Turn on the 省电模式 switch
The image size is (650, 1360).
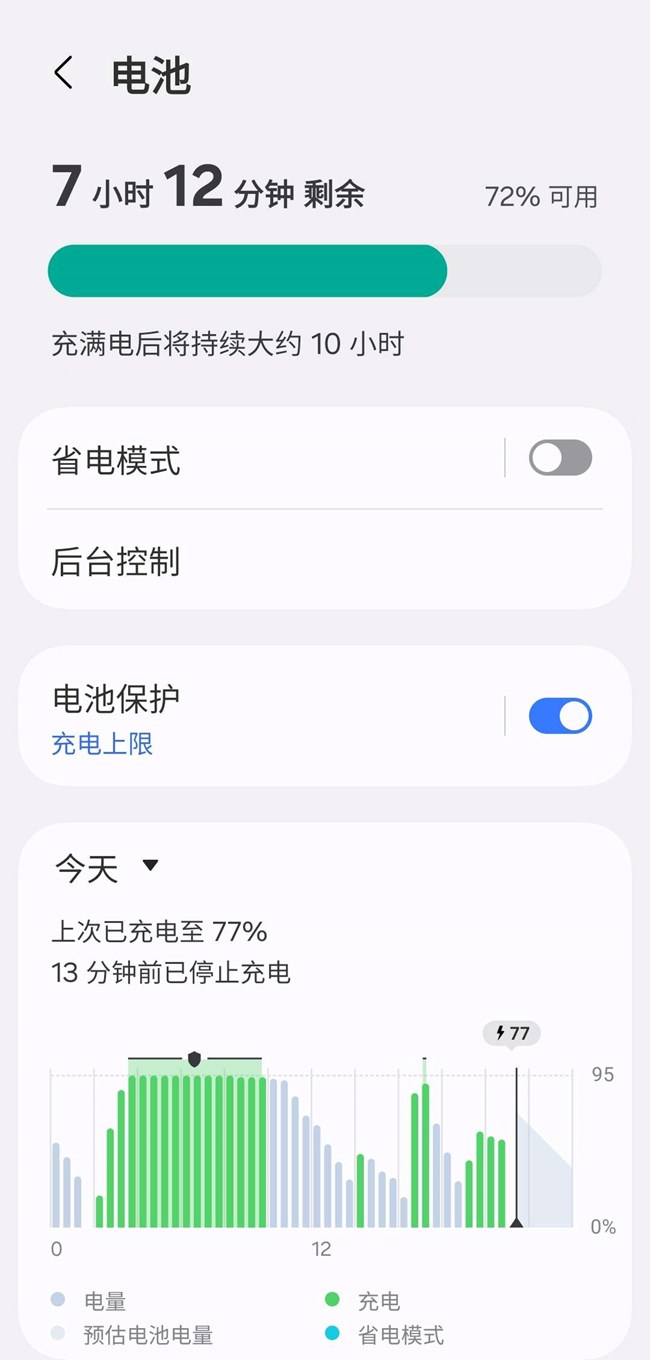[x=560, y=459]
